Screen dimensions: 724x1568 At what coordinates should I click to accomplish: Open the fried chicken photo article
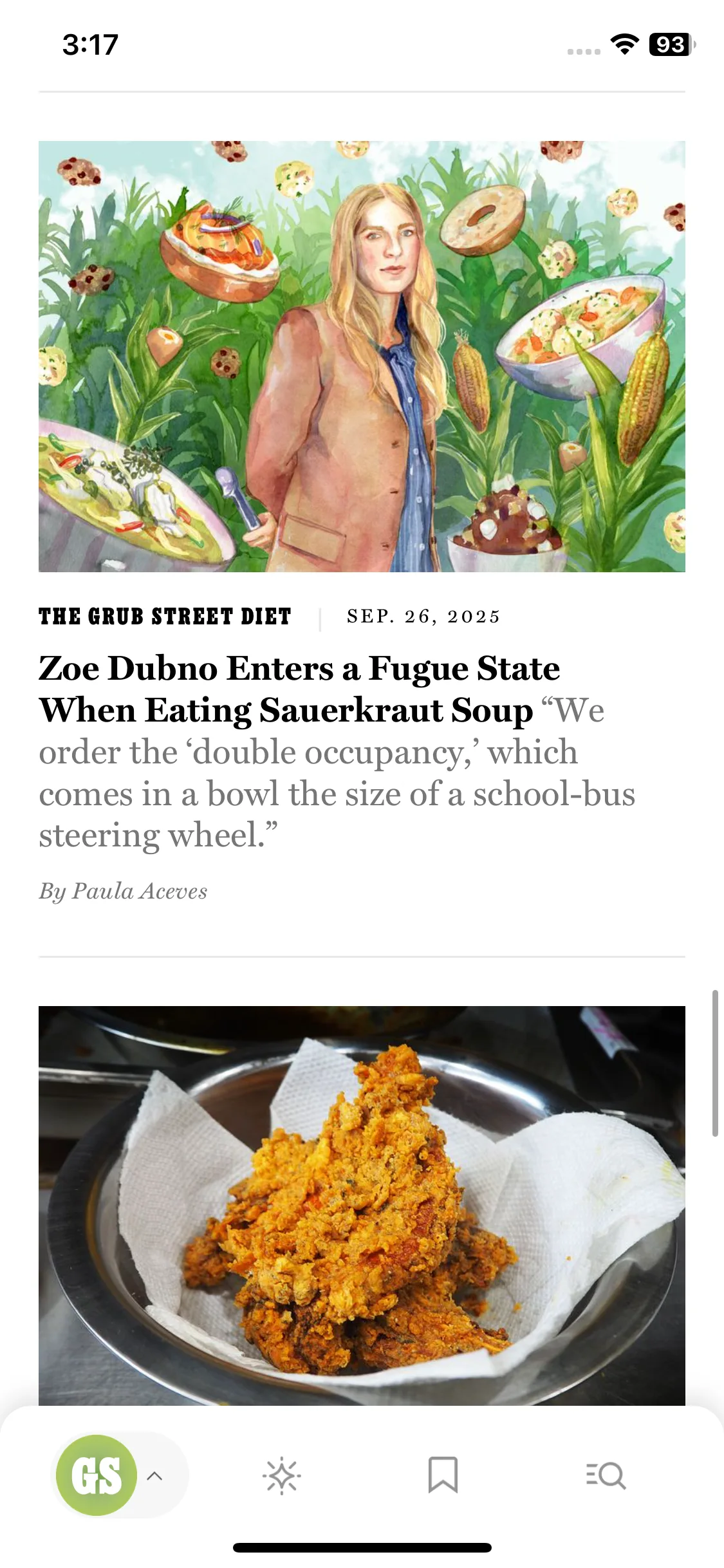click(x=362, y=1204)
